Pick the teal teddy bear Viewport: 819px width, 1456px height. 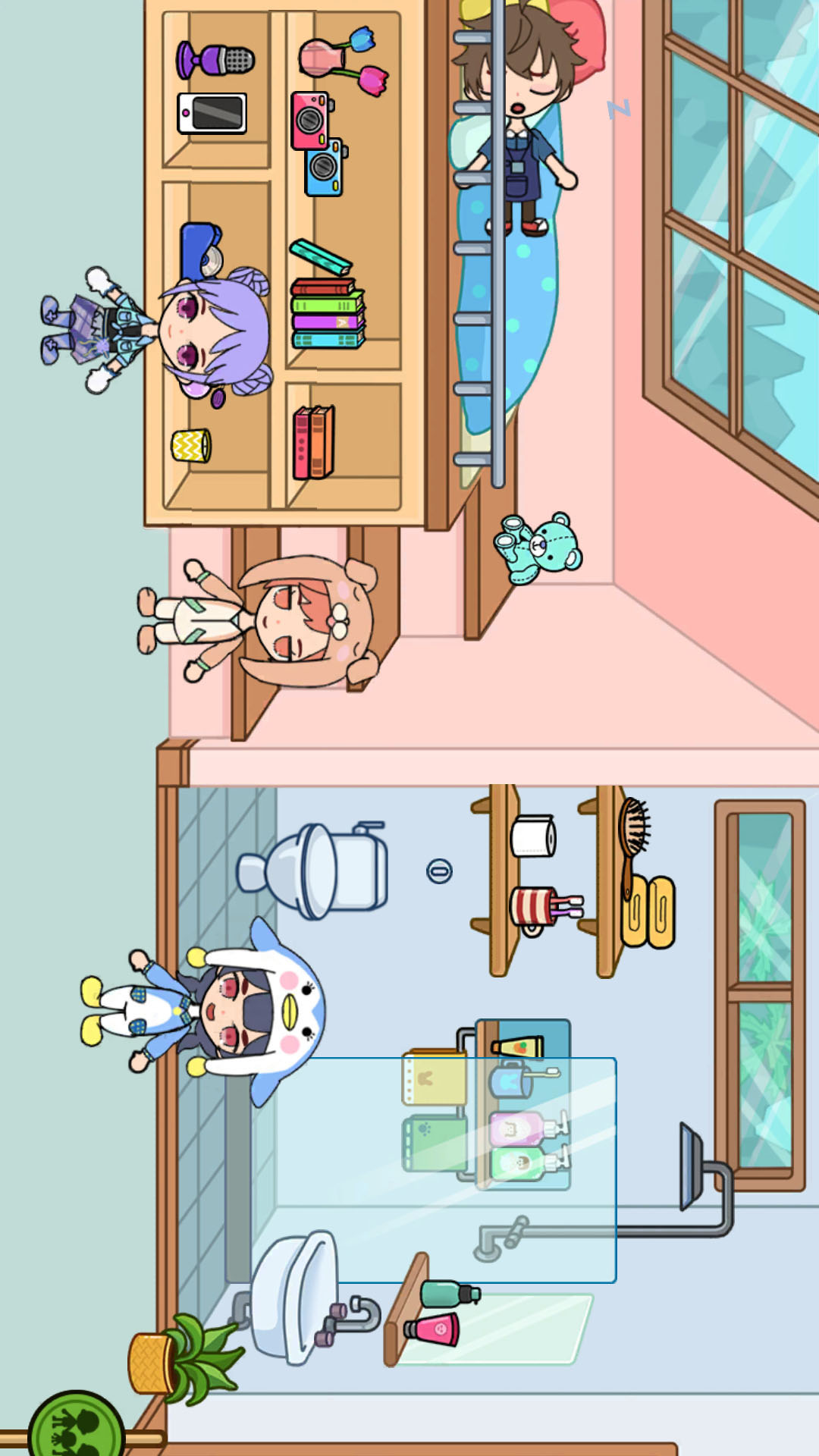point(538,548)
